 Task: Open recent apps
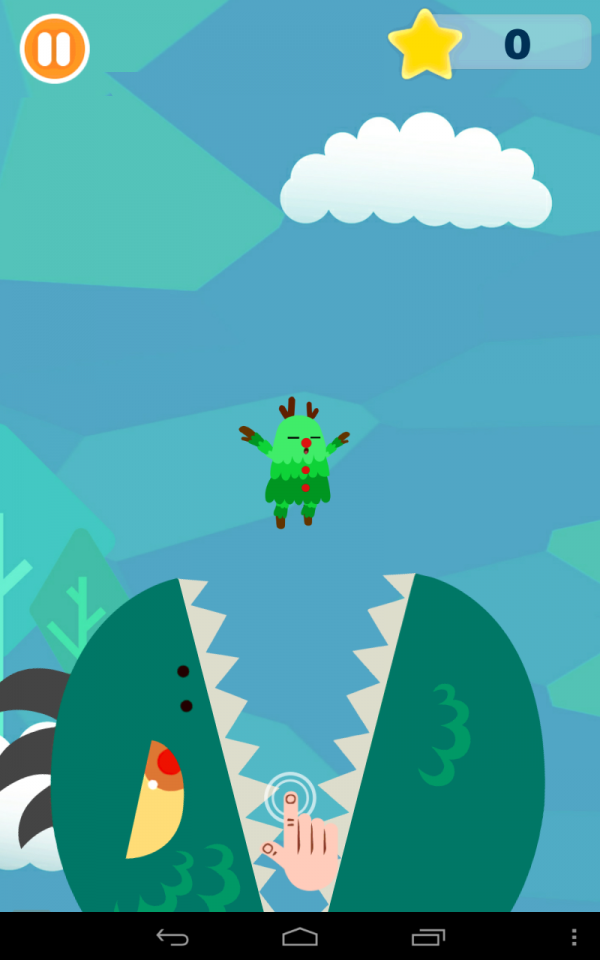[x=428, y=937]
